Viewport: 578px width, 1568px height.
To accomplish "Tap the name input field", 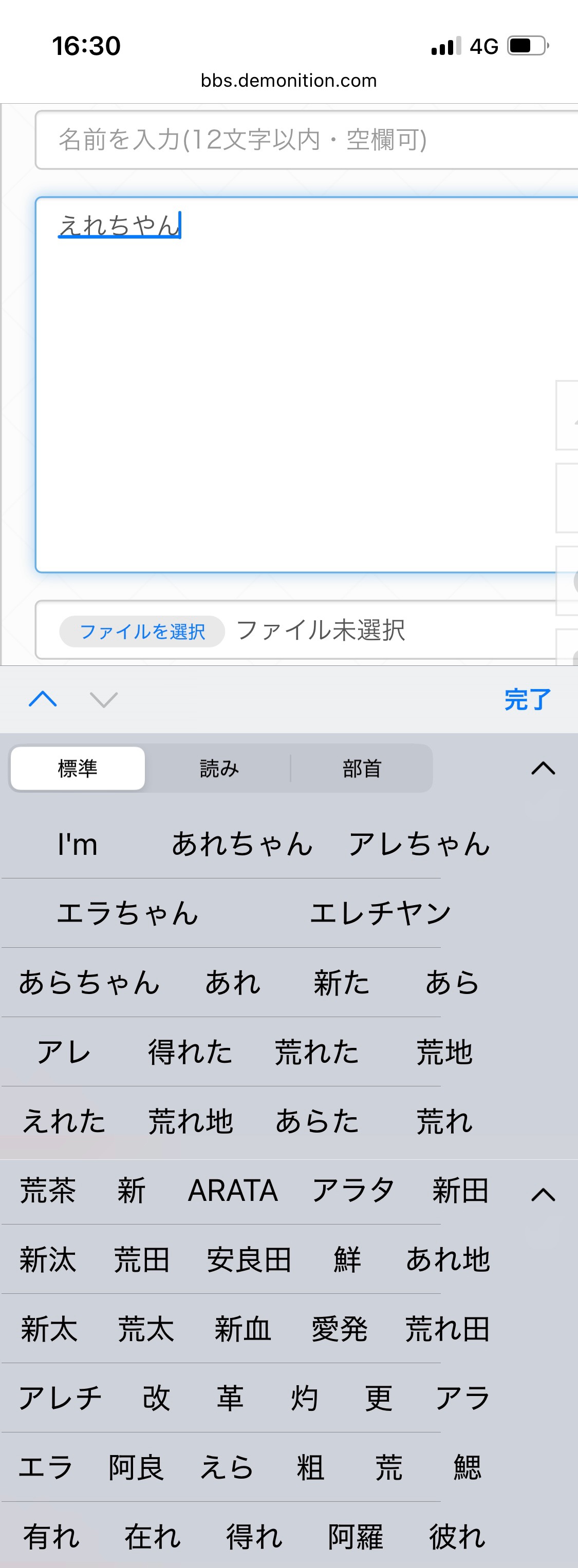I will (305, 139).
